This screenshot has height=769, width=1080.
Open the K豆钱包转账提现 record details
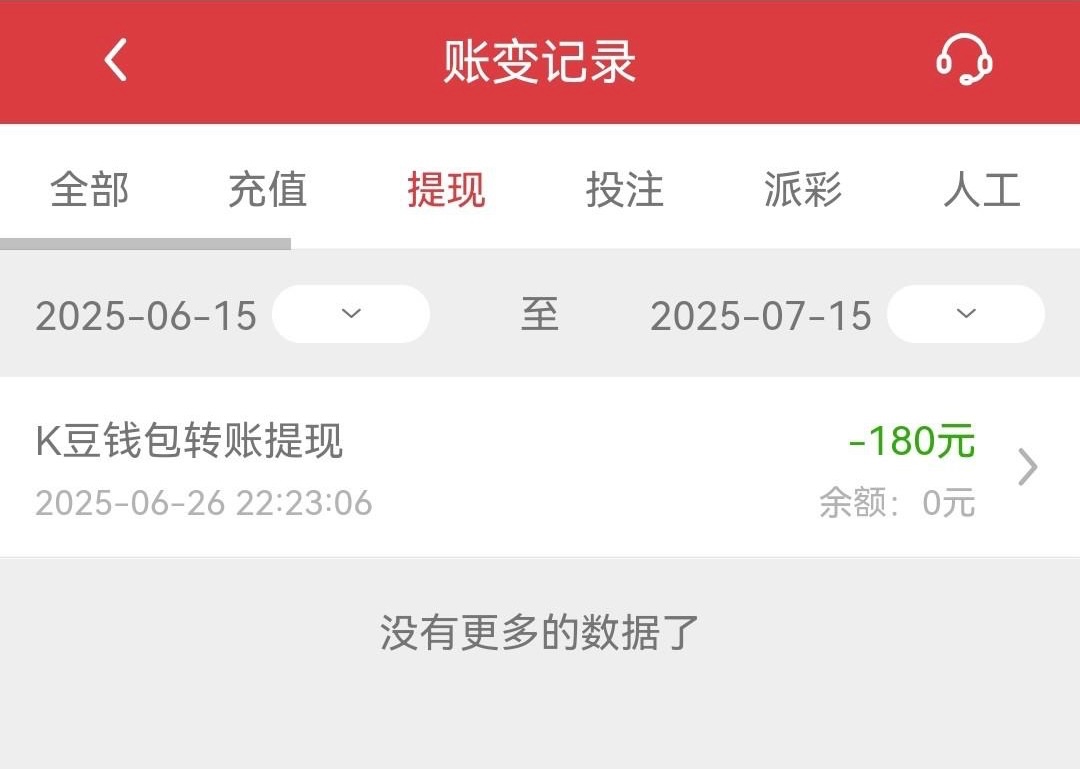pos(540,467)
